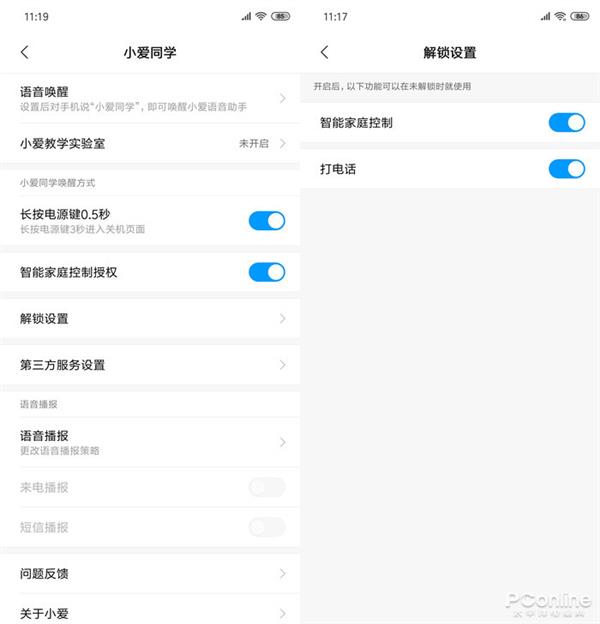This screenshot has width=600, height=624.
Task: Open the 解锁设置 row
Action: 150,318
